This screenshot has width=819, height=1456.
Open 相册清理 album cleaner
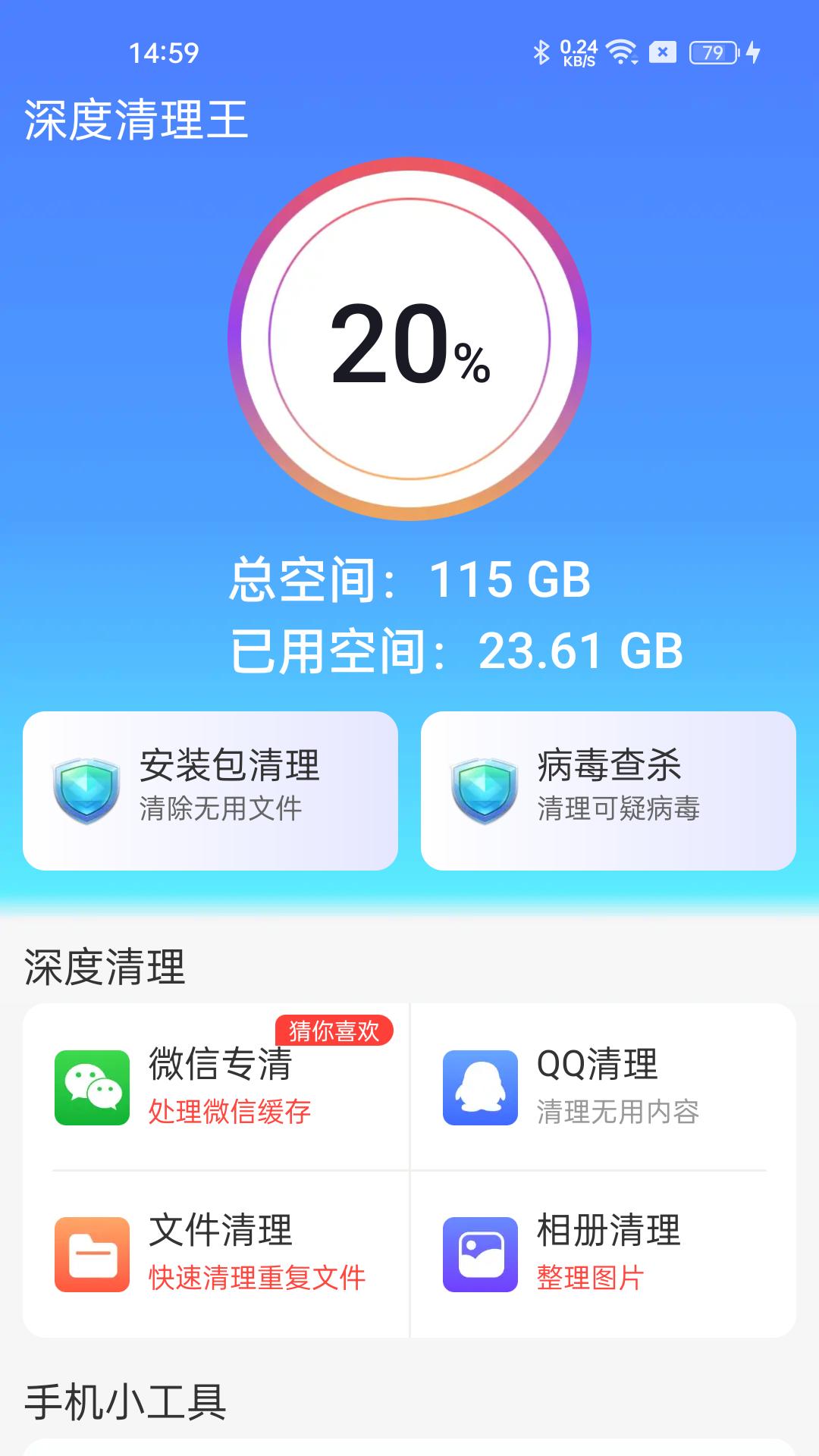tap(603, 1253)
